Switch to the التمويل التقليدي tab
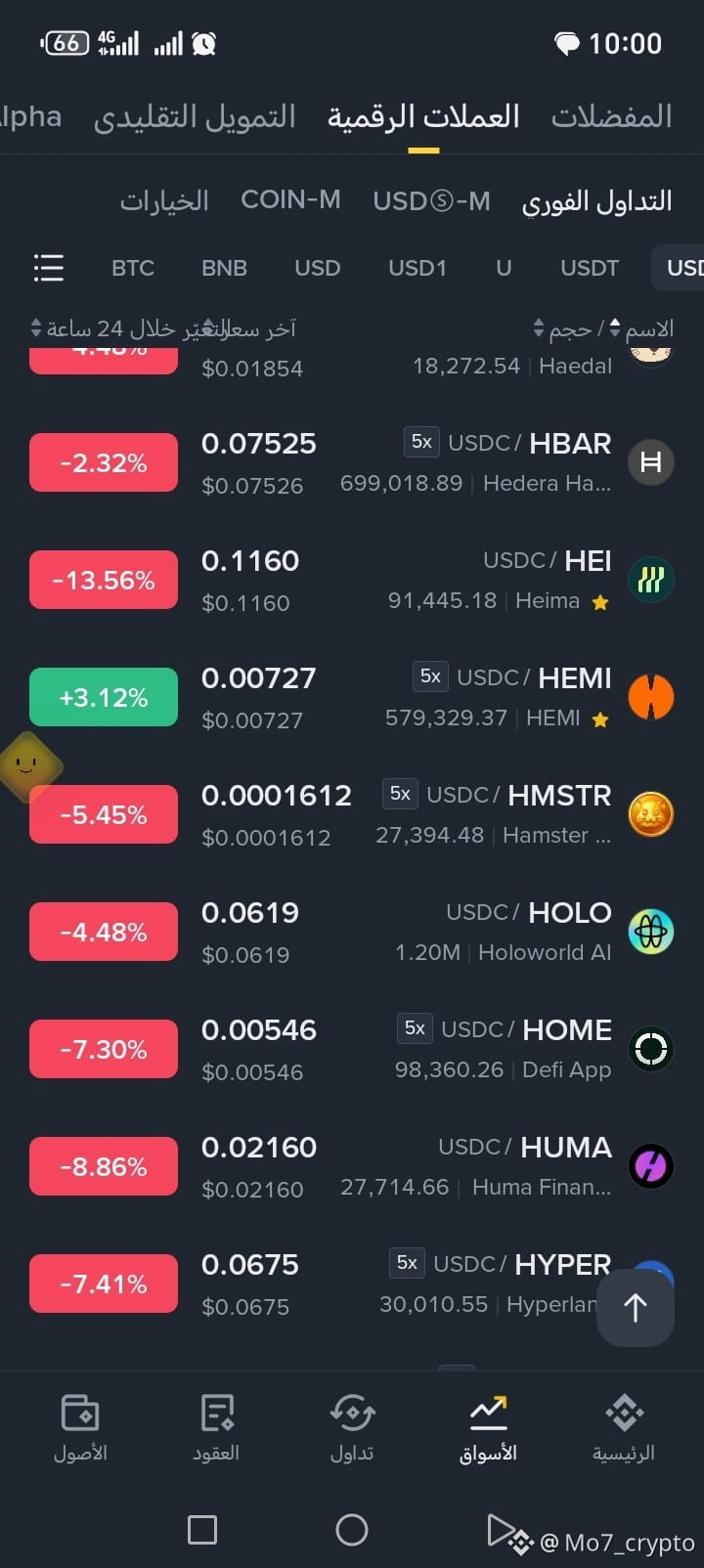704x1568 pixels. pos(195,117)
